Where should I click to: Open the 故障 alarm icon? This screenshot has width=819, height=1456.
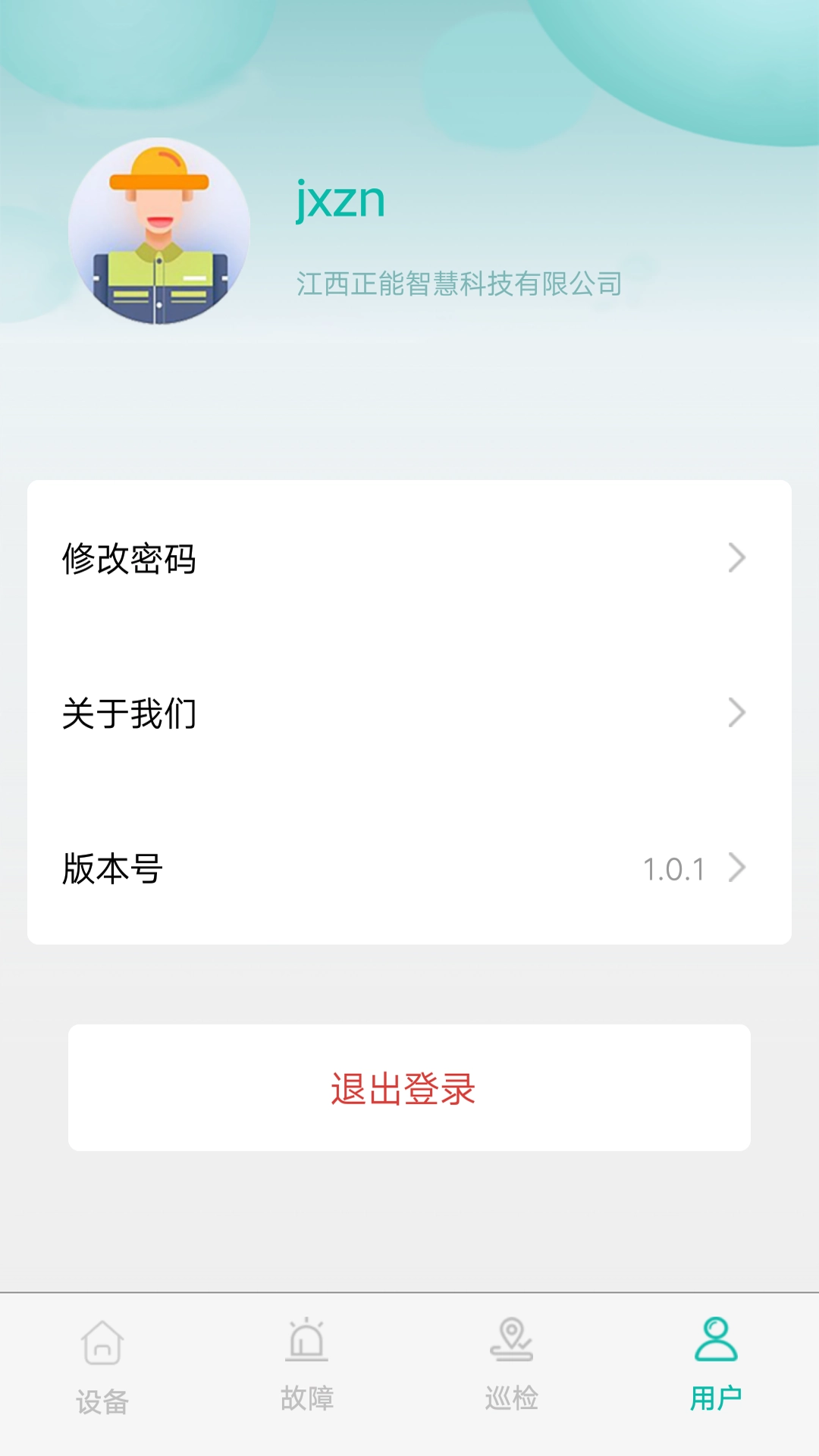coord(307,1341)
